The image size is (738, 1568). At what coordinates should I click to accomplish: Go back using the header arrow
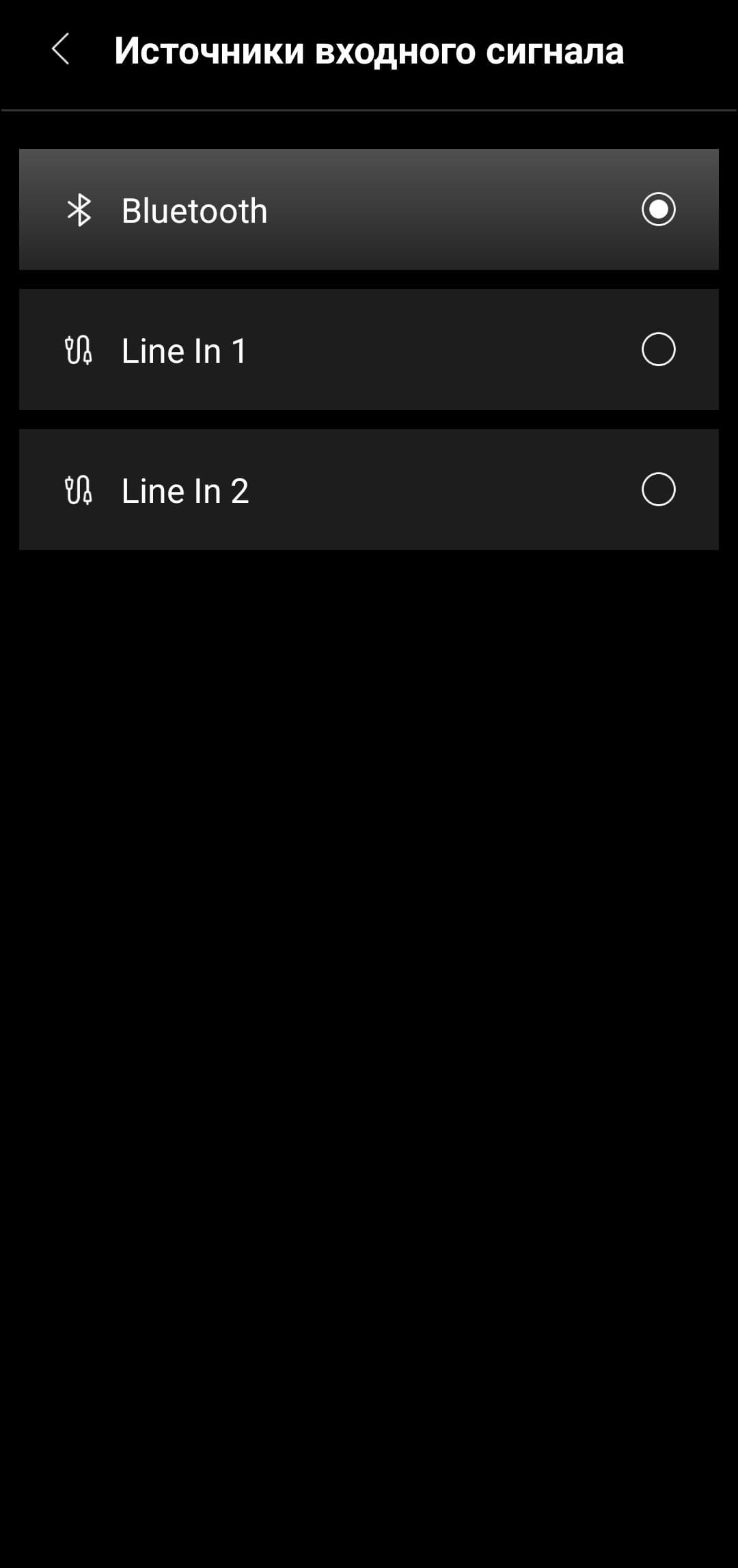click(61, 50)
